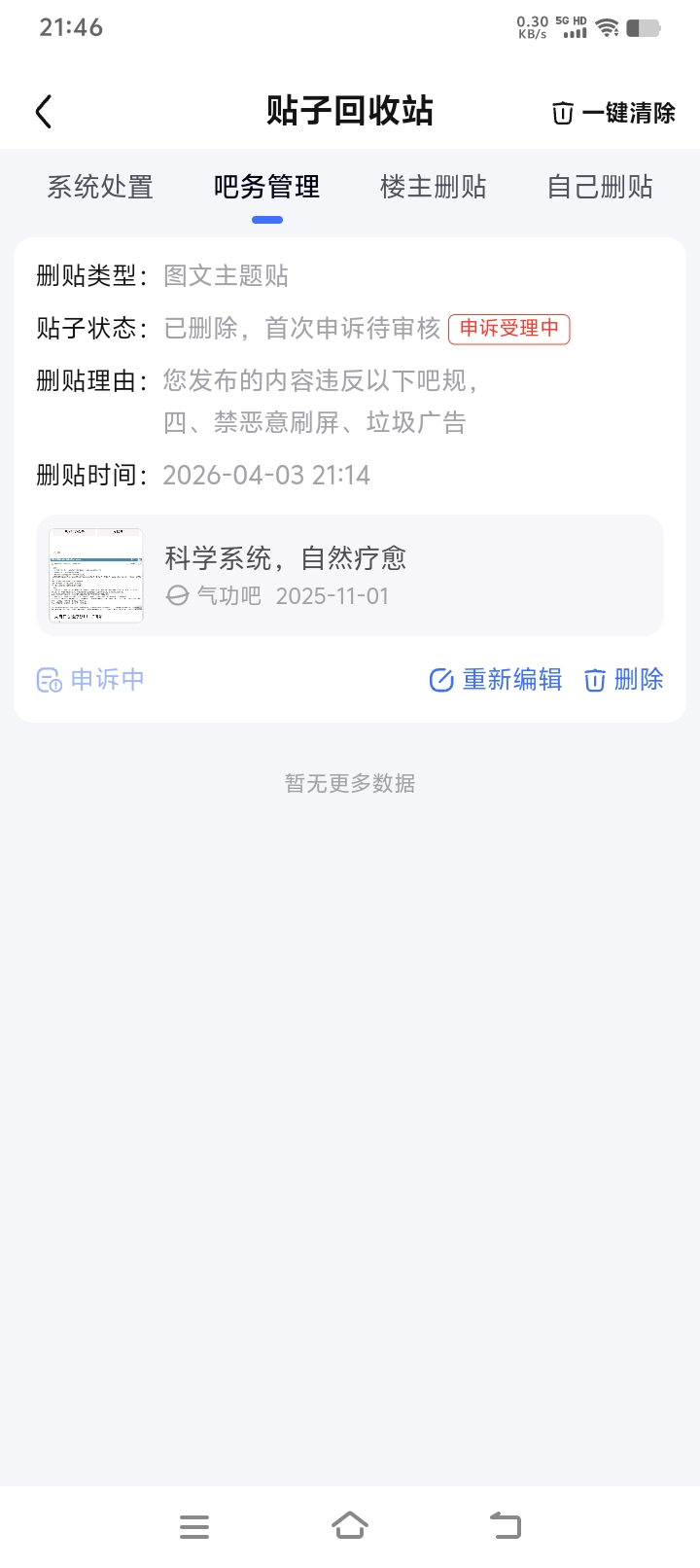Open the 自己删贴 tab

click(600, 187)
